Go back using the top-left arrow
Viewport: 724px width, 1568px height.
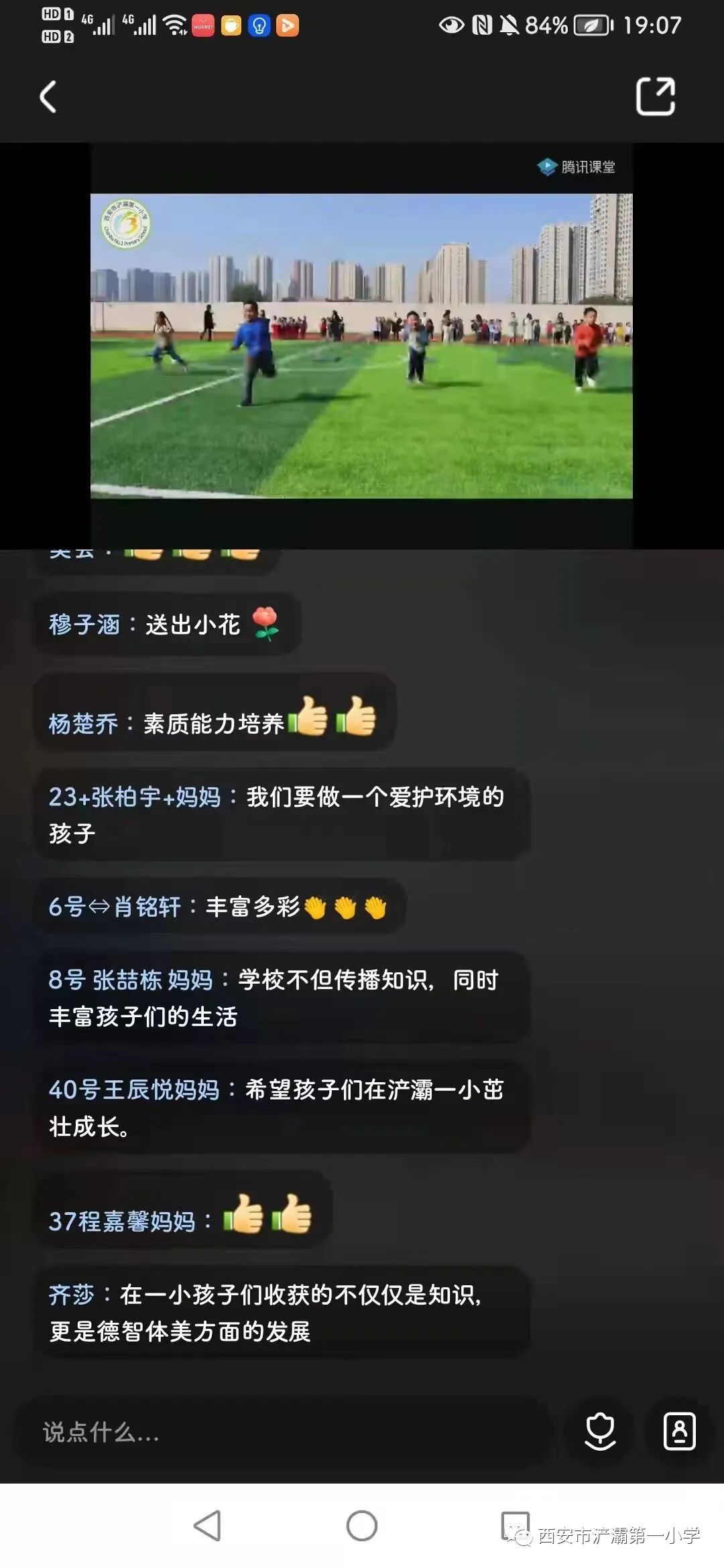pyautogui.click(x=48, y=97)
